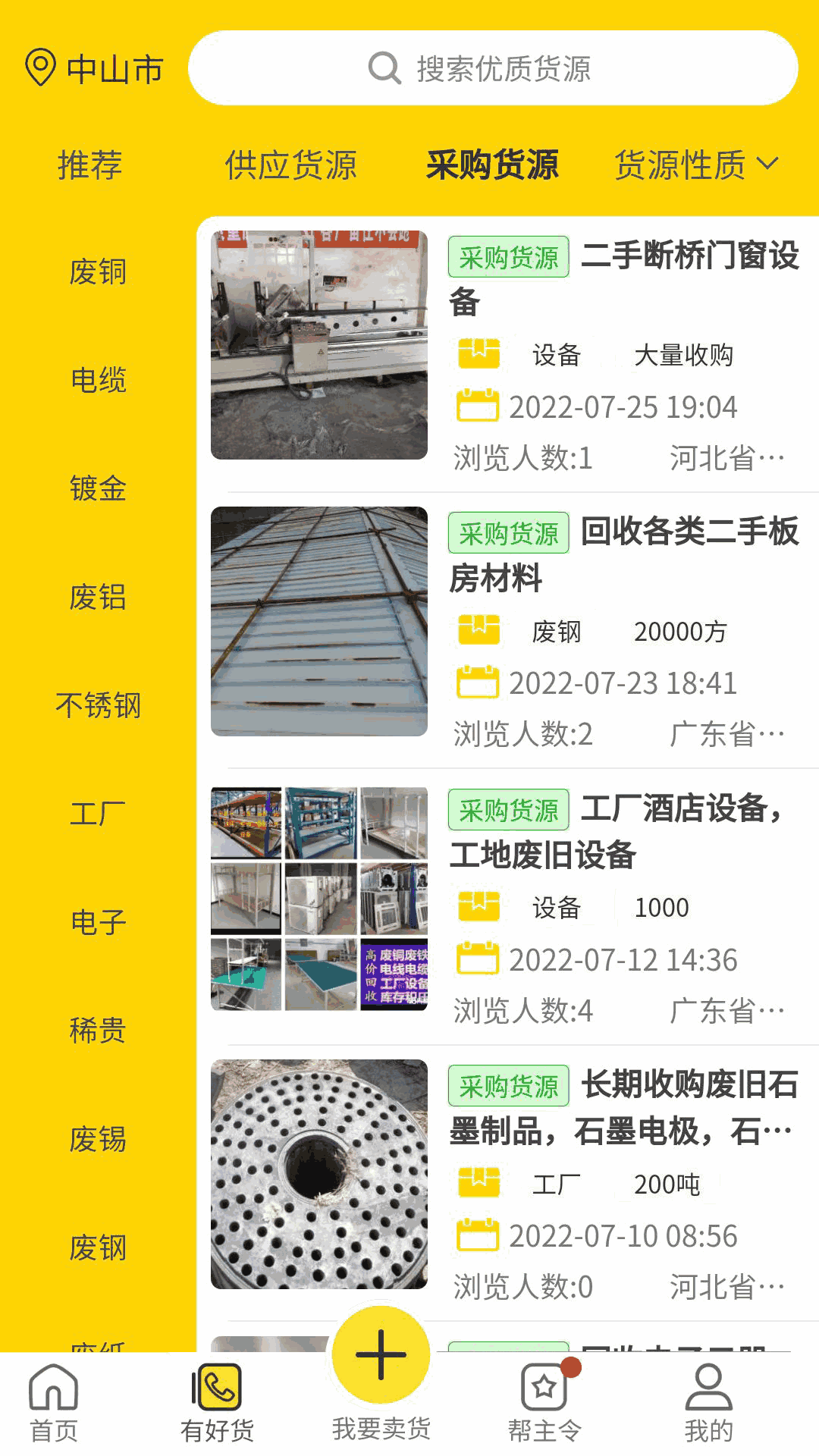This screenshot has height=1456, width=819.
Task: Open the 我的 profile tab
Action: (x=708, y=1403)
